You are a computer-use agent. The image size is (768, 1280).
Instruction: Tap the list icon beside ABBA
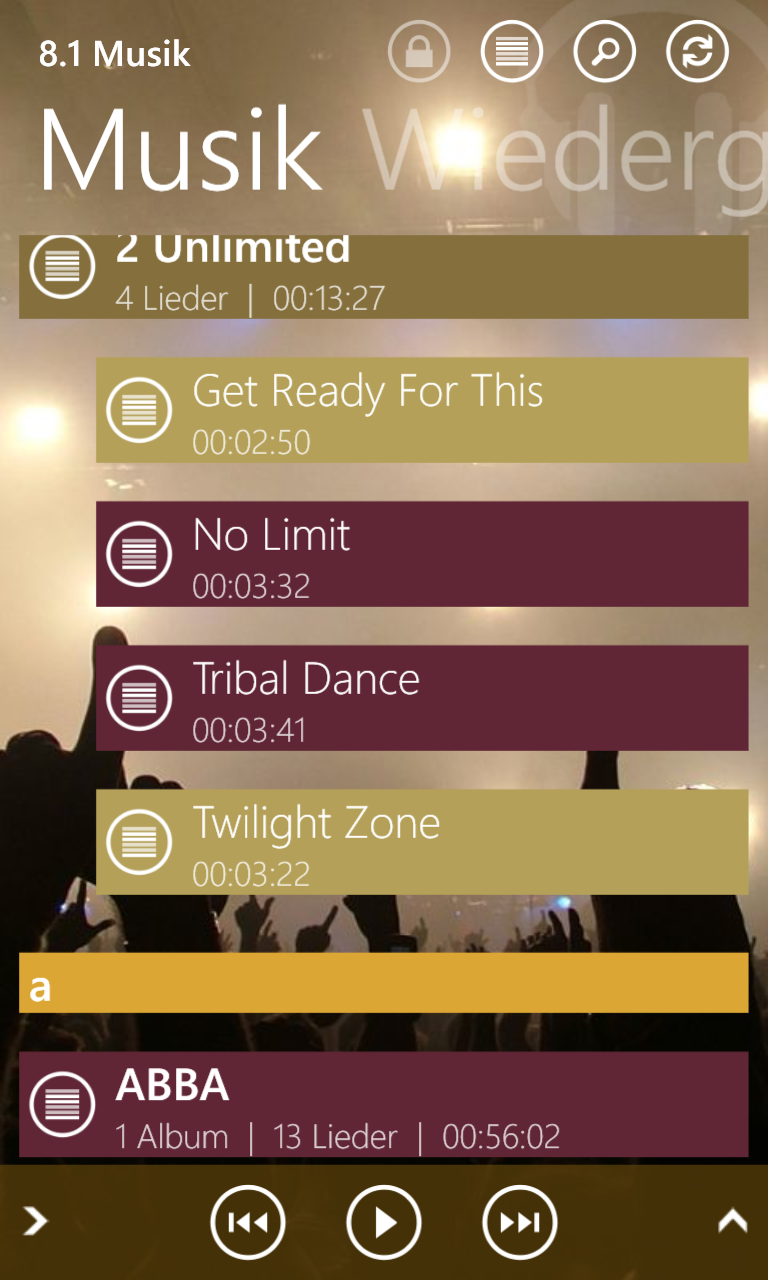coord(63,1104)
